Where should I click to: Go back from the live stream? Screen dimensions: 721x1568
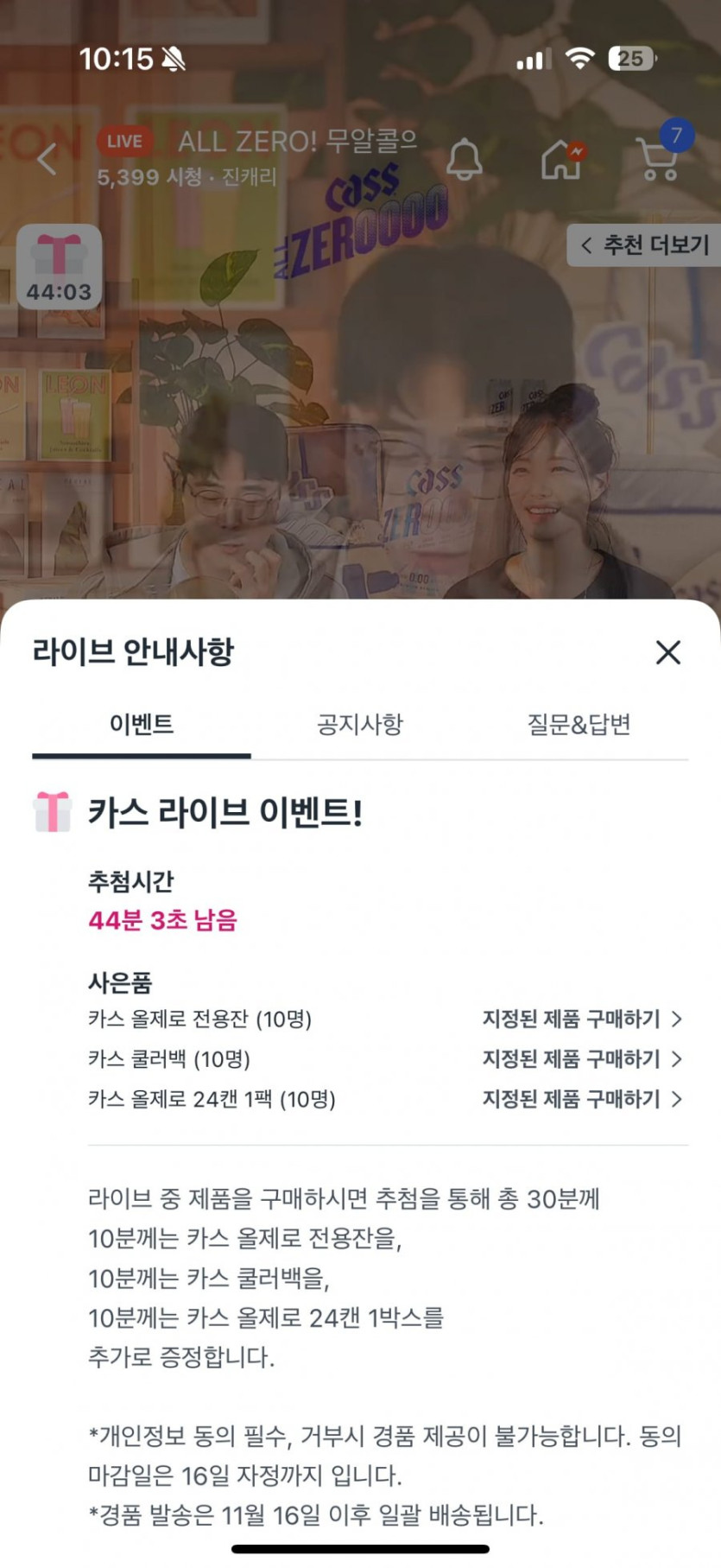47,158
